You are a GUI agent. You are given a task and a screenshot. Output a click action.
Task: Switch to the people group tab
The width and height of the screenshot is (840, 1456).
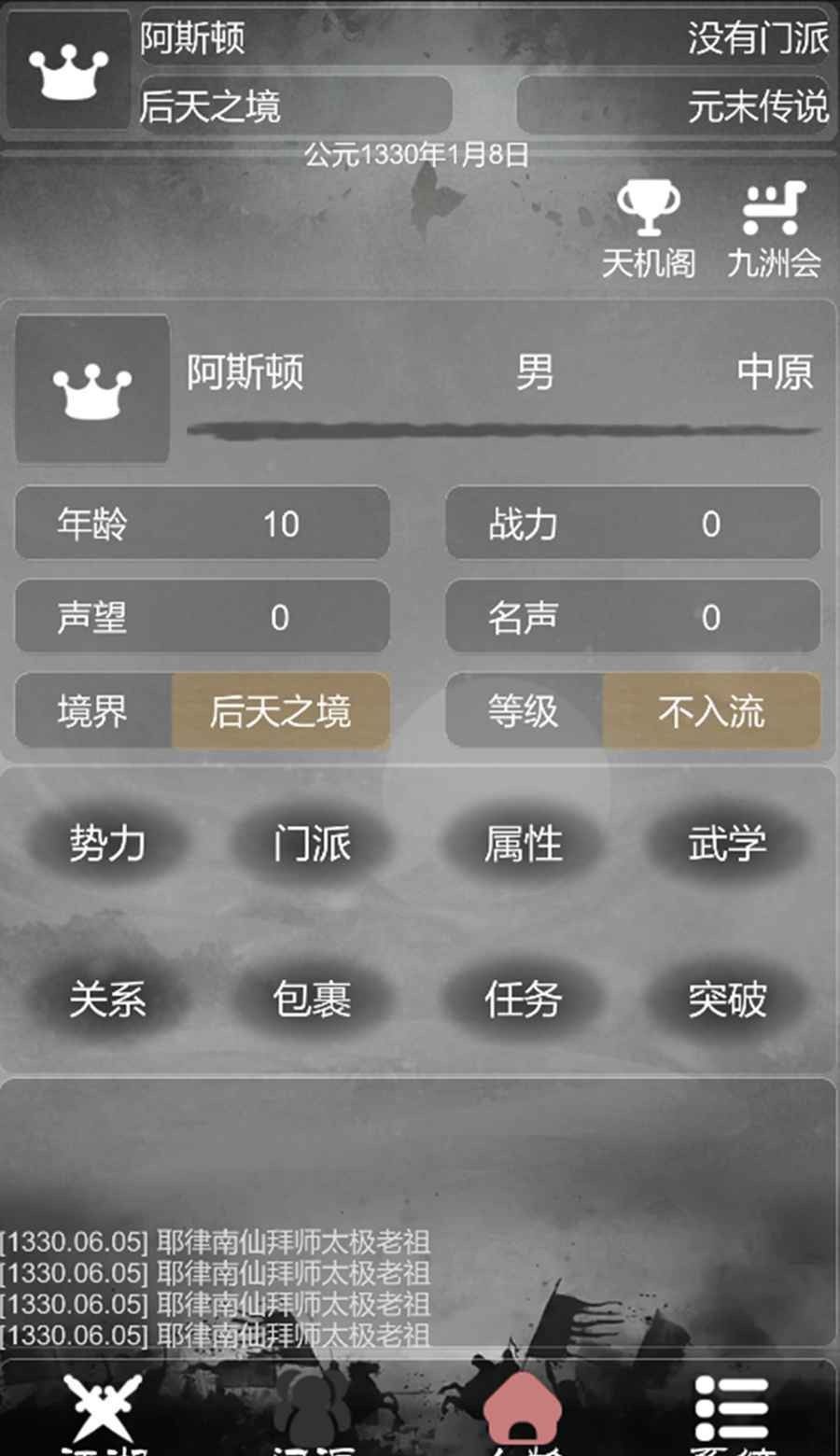pyautogui.click(x=313, y=1411)
